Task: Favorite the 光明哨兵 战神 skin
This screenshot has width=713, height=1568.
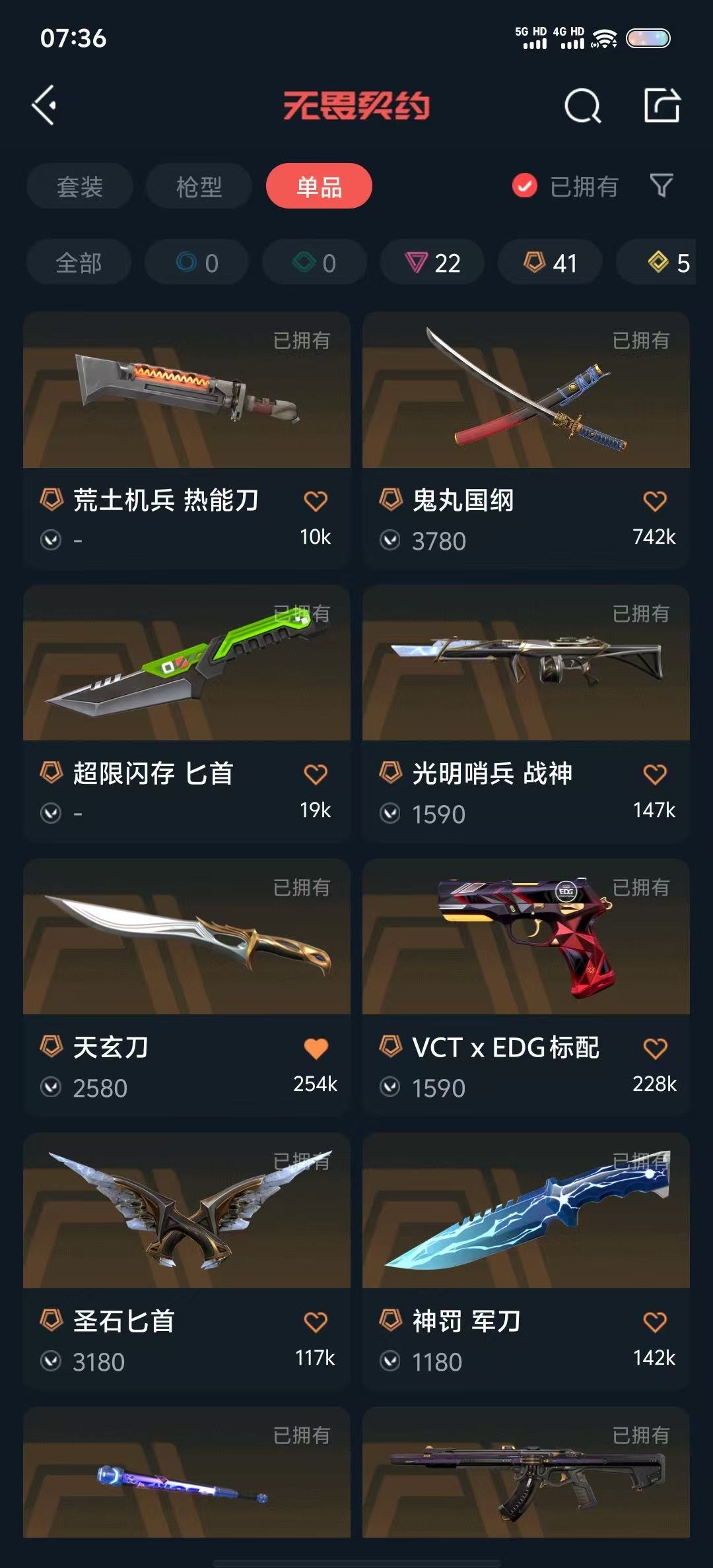Action: coord(654,774)
